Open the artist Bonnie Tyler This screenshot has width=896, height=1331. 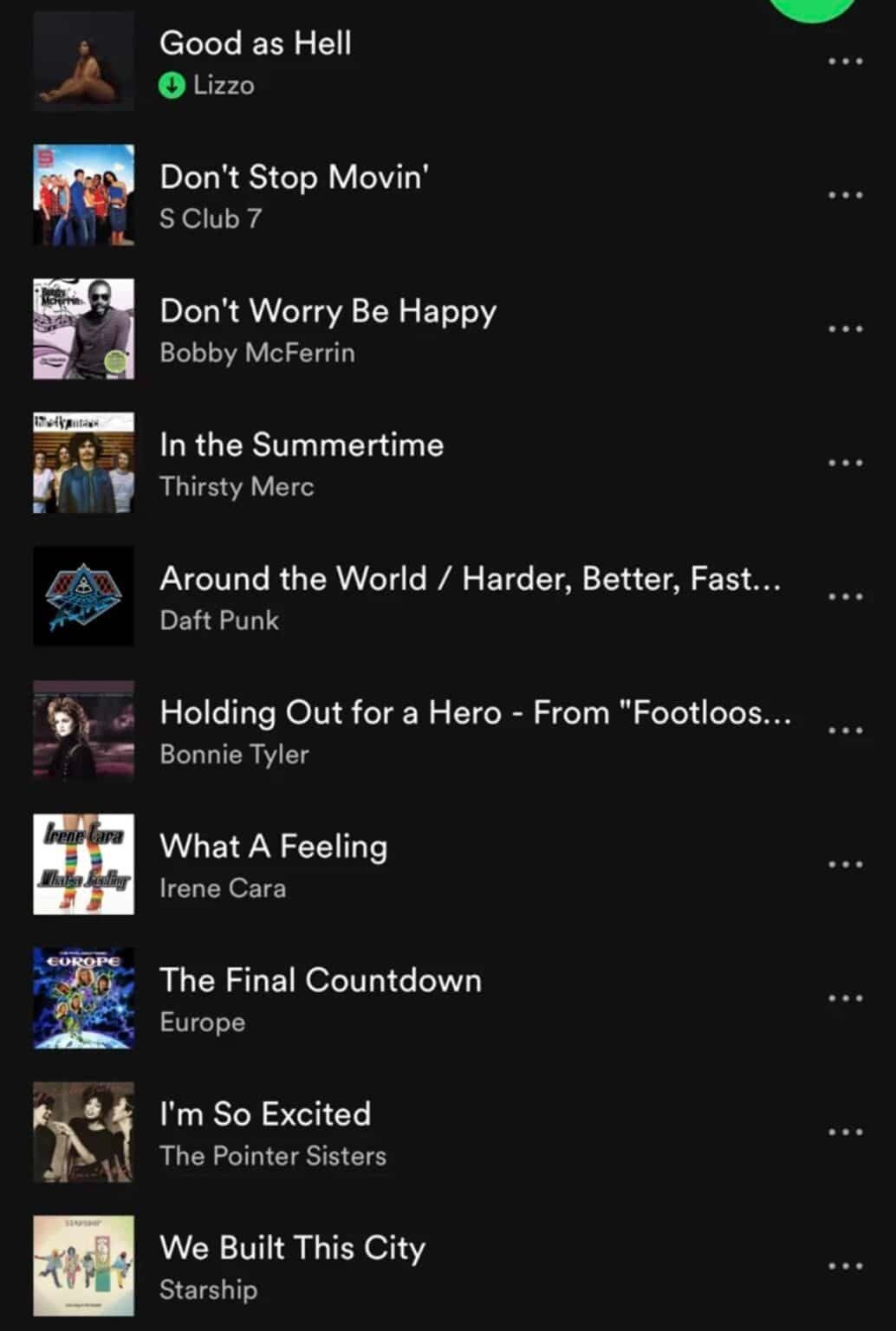(x=233, y=755)
